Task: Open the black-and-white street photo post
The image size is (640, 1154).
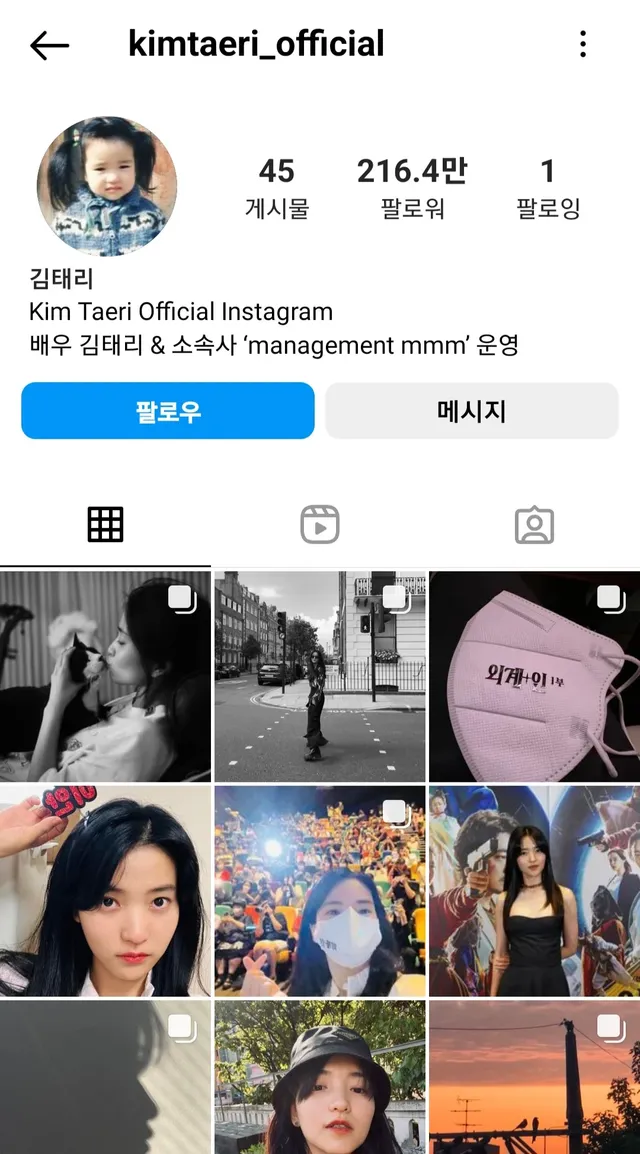Action: tap(320, 677)
